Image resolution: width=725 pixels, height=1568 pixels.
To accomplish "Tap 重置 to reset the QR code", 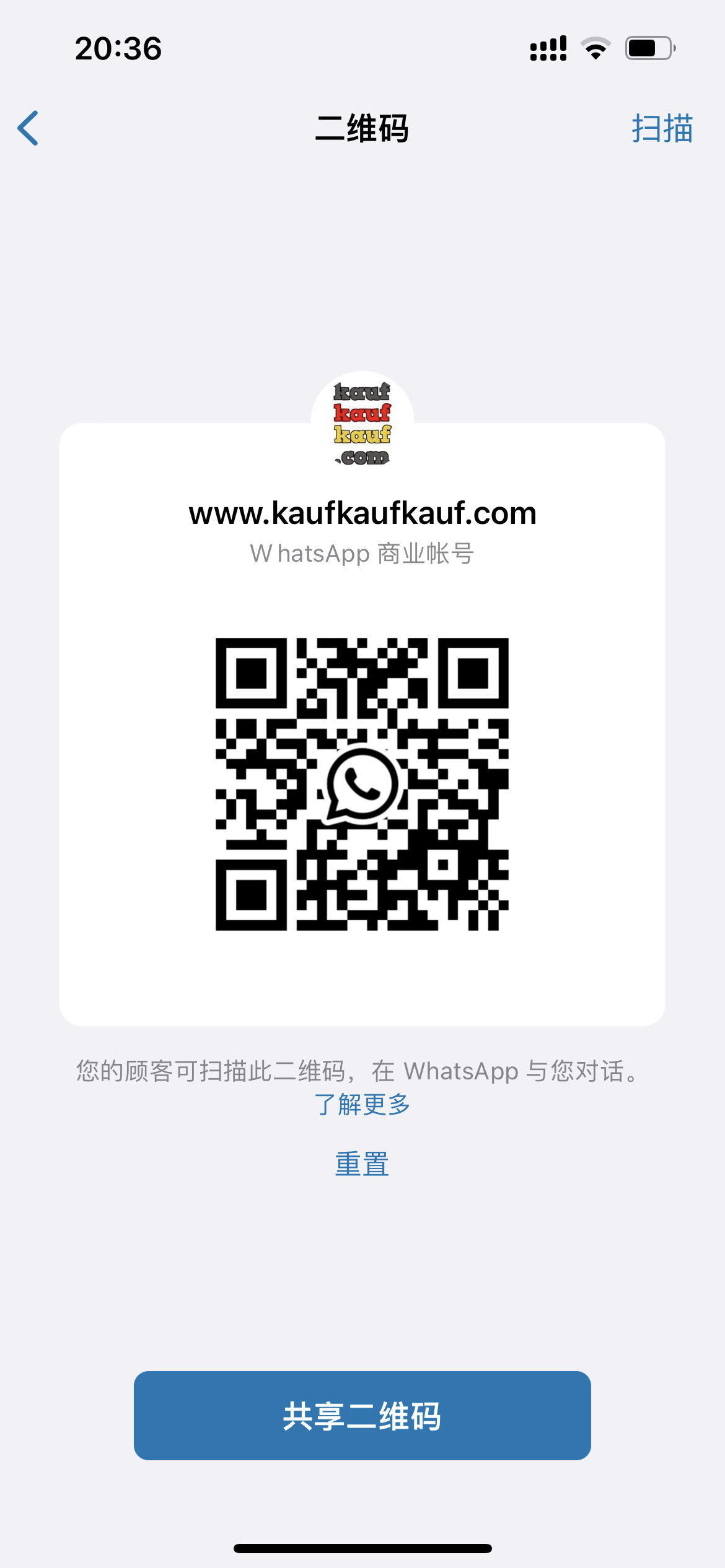I will (x=362, y=1164).
